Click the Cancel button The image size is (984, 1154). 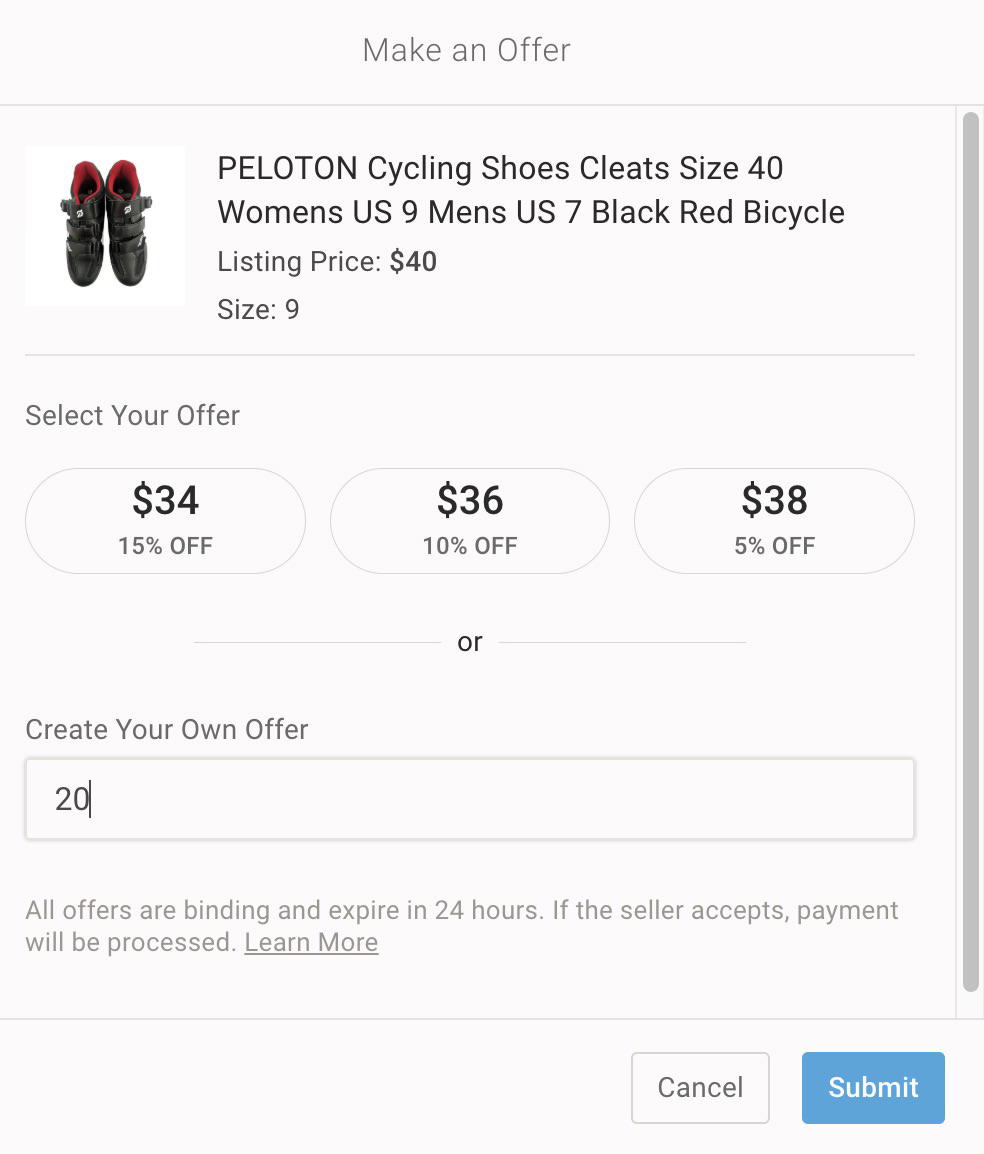tap(700, 1087)
